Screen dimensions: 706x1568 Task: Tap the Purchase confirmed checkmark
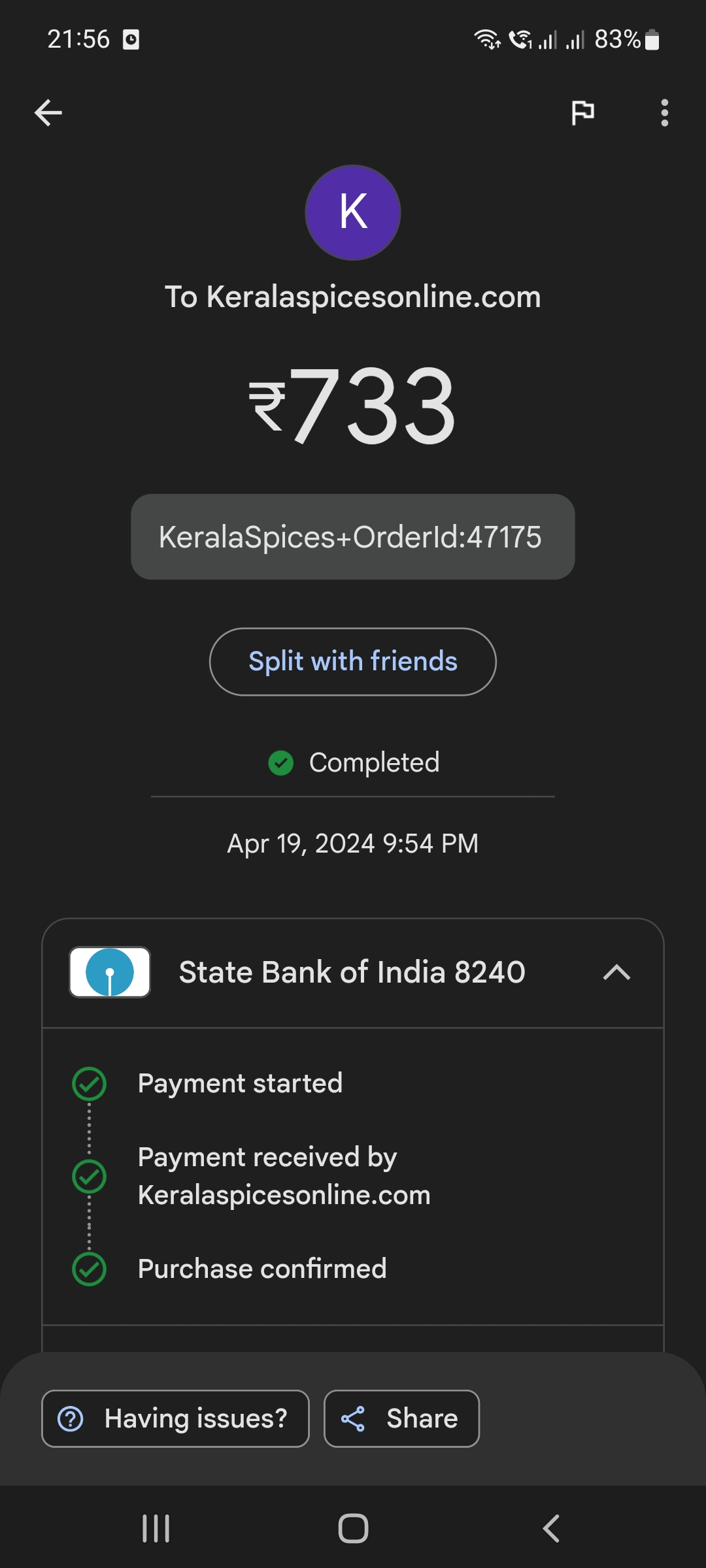[90, 1268]
